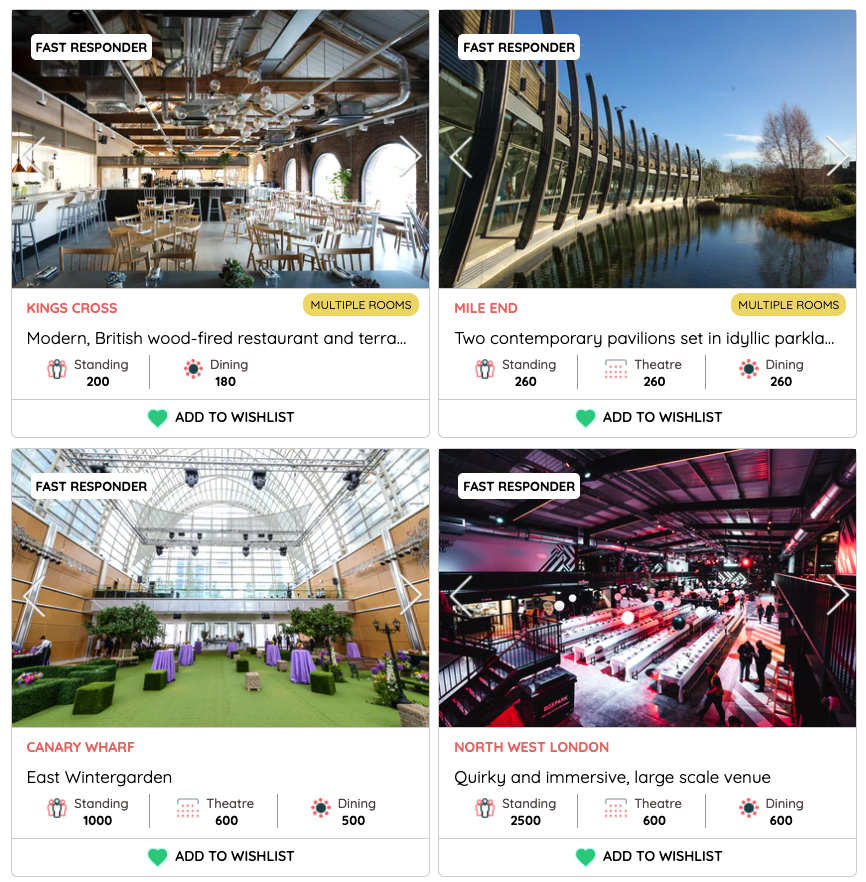
Task: Show next photo of Mile End venue
Action: 837,157
